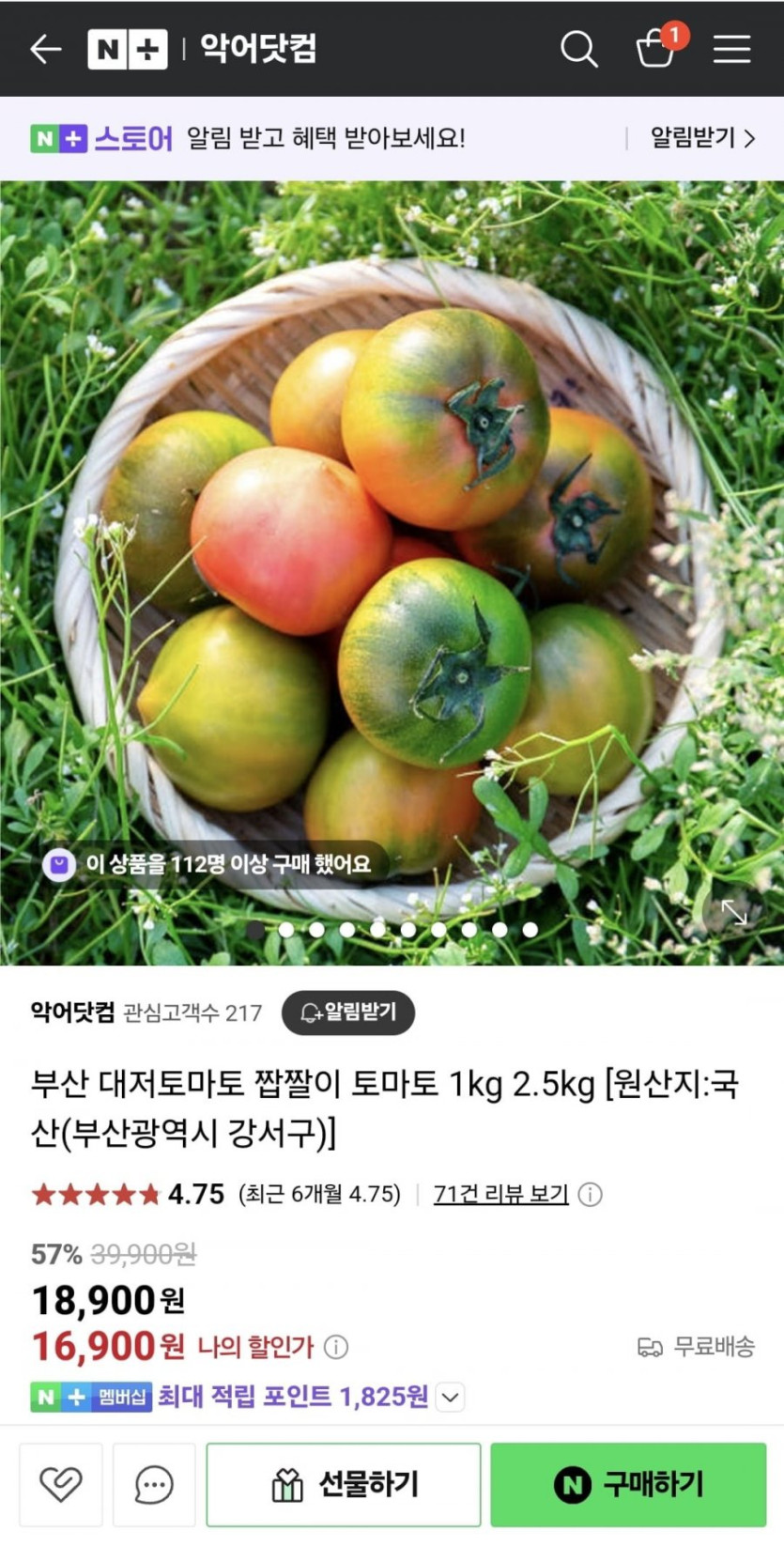Tap 알림받기 in the store banner
The width and height of the screenshot is (784, 1546).
pos(701,138)
